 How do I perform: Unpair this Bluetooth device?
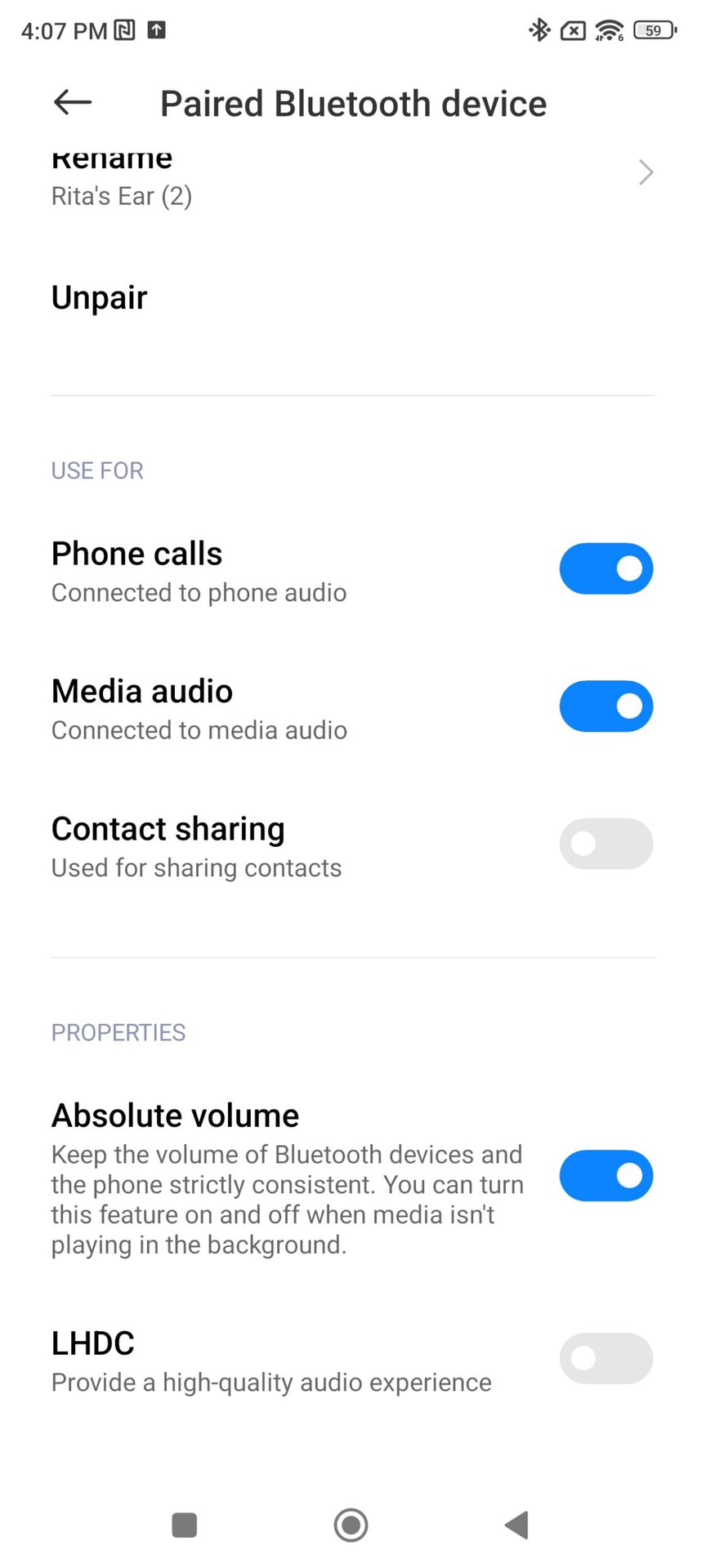coord(100,297)
